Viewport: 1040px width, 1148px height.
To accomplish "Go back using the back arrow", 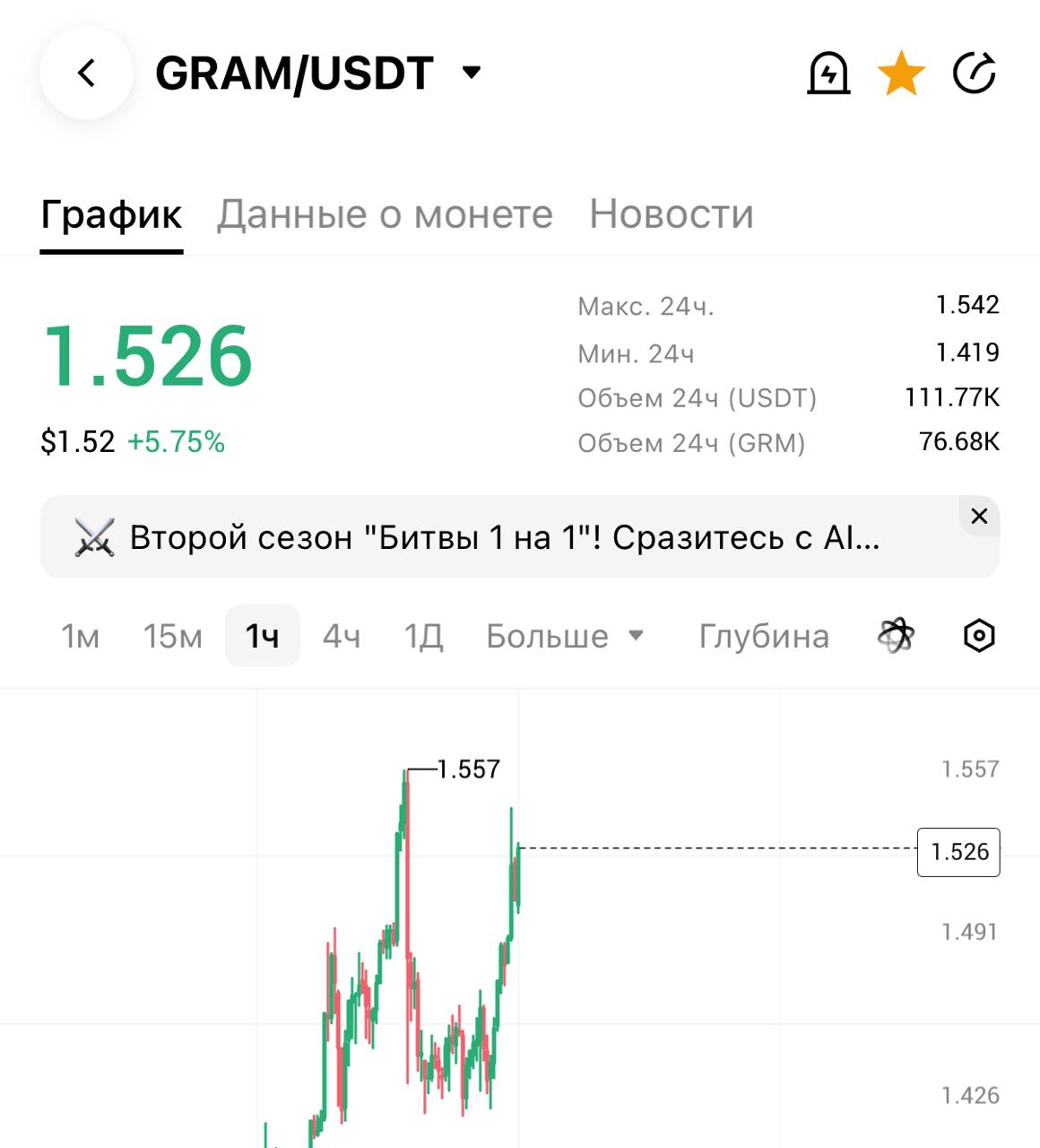I will tap(86, 73).
